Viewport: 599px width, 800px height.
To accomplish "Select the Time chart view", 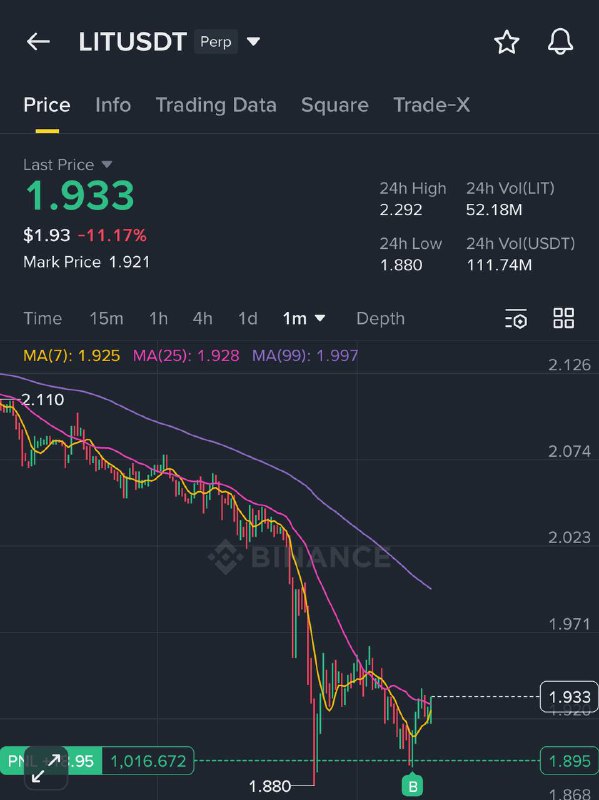I will coord(43,318).
